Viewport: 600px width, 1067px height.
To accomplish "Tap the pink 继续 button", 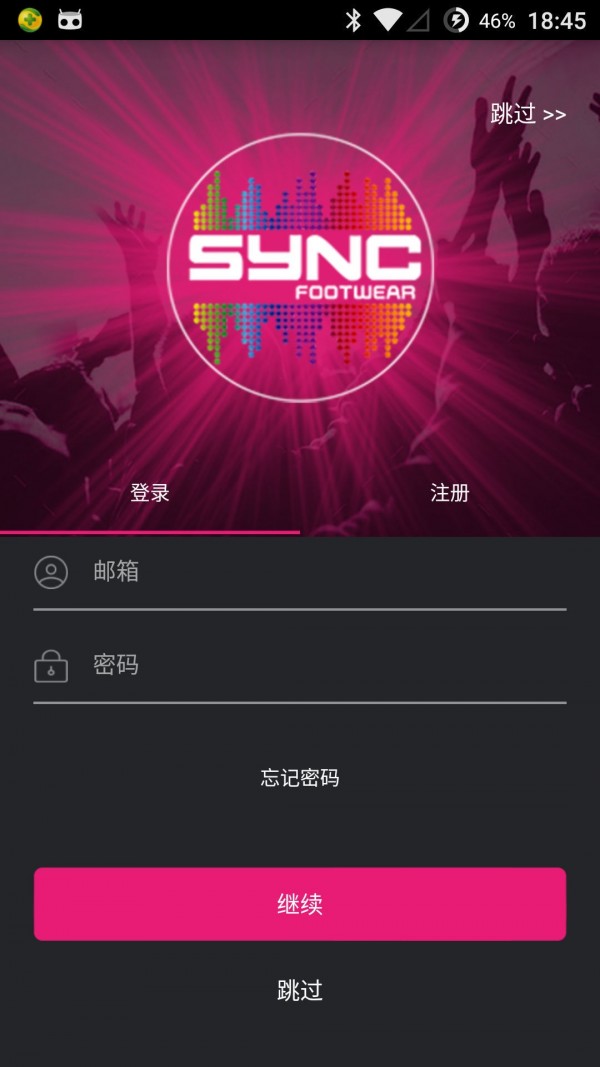I will click(x=300, y=904).
